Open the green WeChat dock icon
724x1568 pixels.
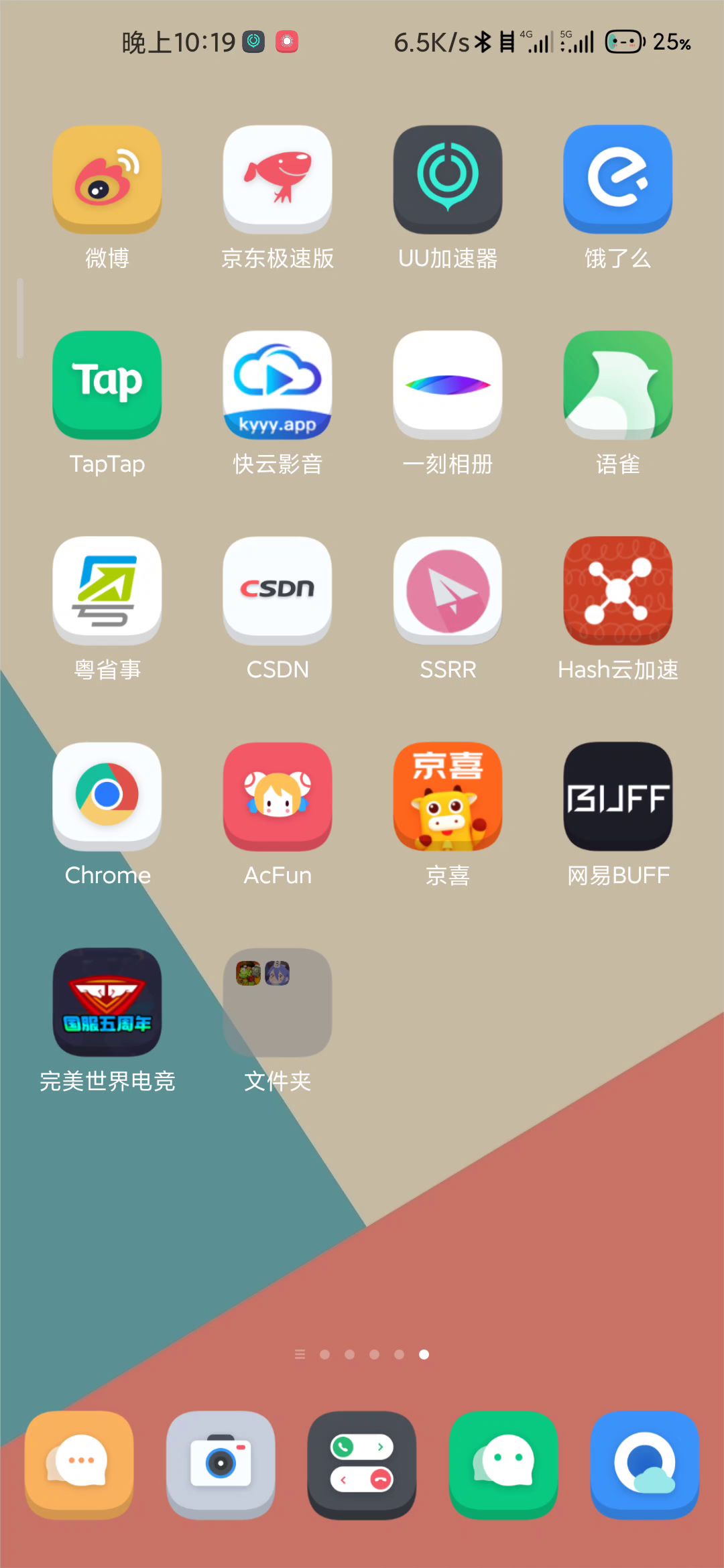[x=503, y=1465]
